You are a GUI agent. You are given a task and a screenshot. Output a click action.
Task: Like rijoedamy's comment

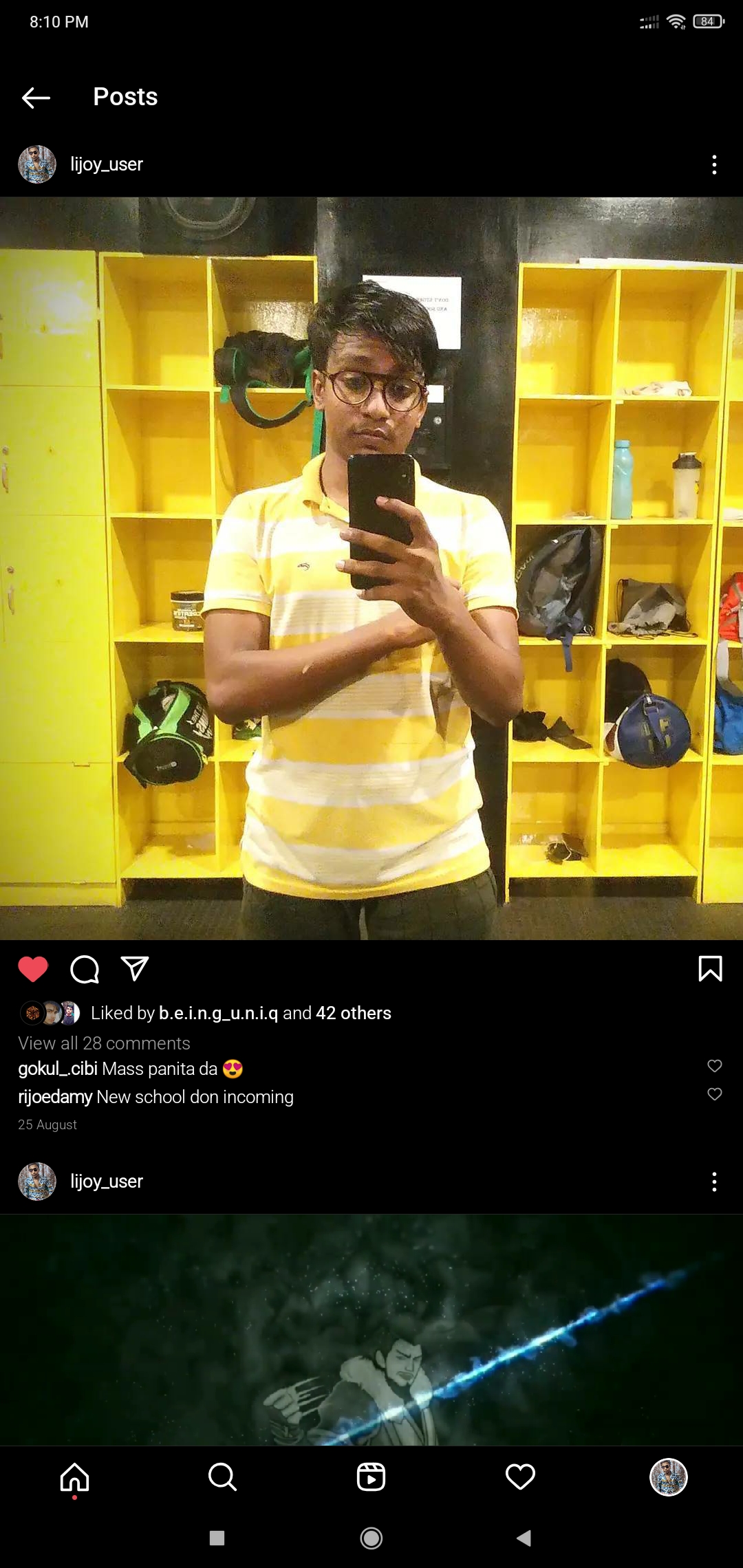click(x=715, y=1094)
